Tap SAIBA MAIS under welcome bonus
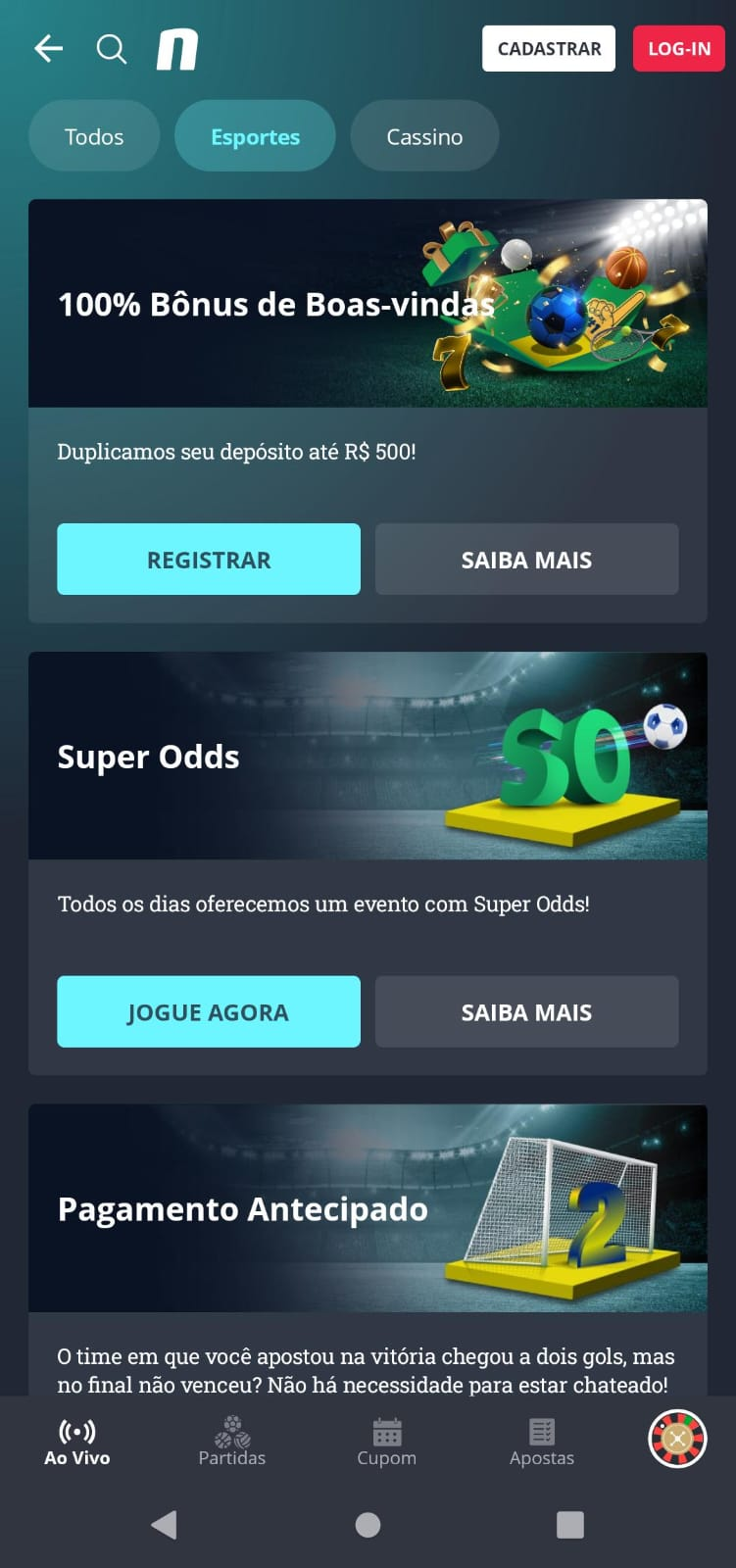 526,560
